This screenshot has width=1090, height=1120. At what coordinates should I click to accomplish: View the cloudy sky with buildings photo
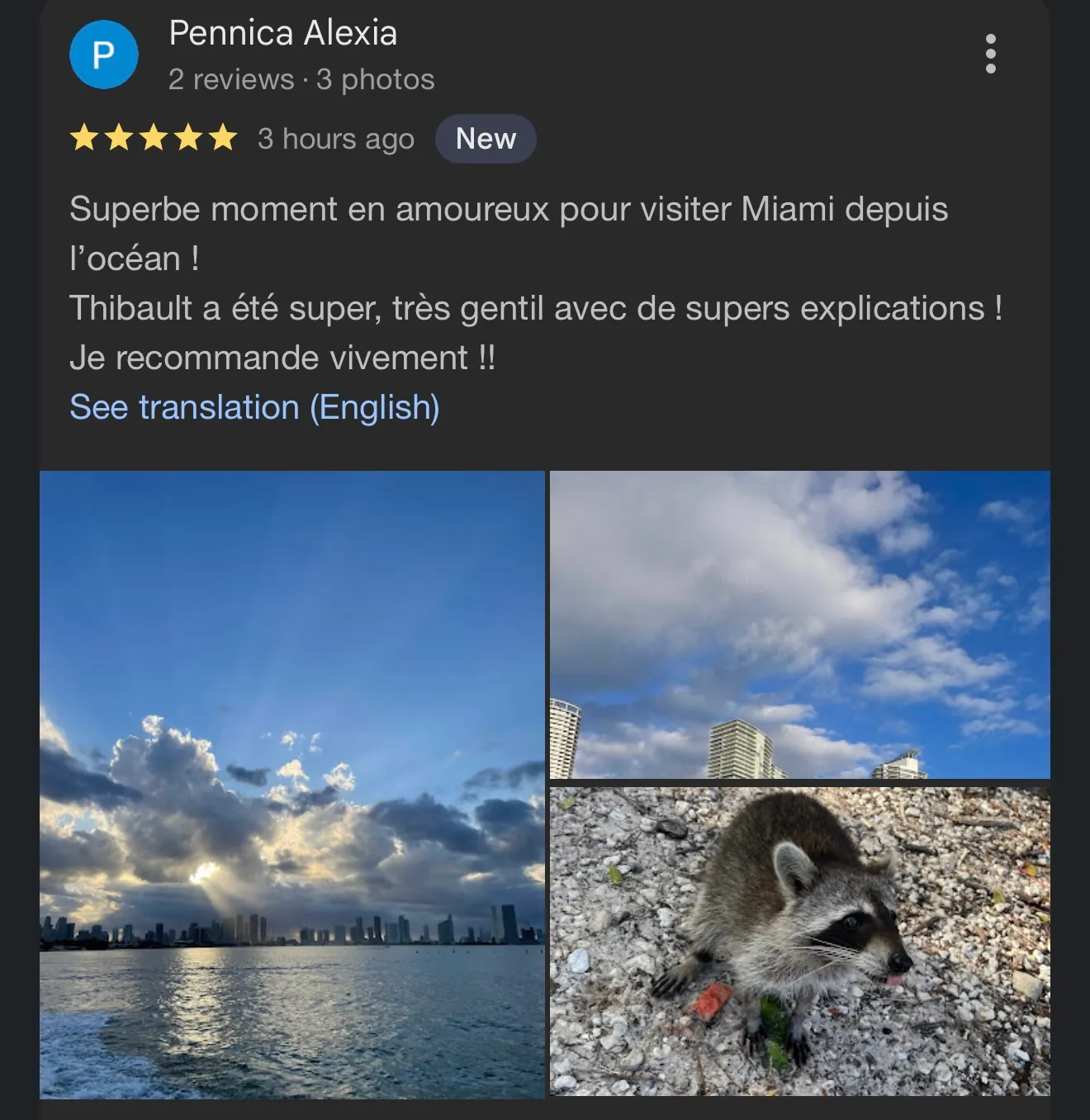click(799, 624)
